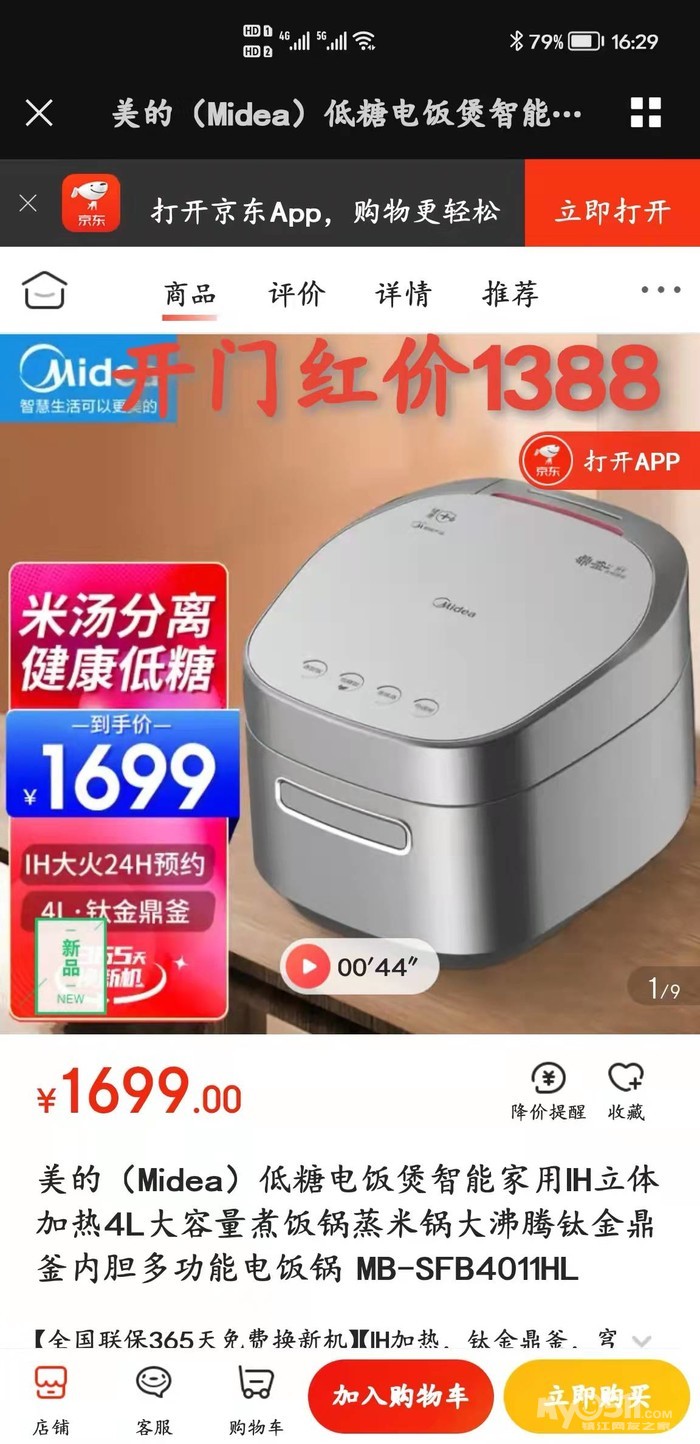The height and width of the screenshot is (1444, 700).
Task: Open the four-square menu icon
Action: [x=646, y=113]
